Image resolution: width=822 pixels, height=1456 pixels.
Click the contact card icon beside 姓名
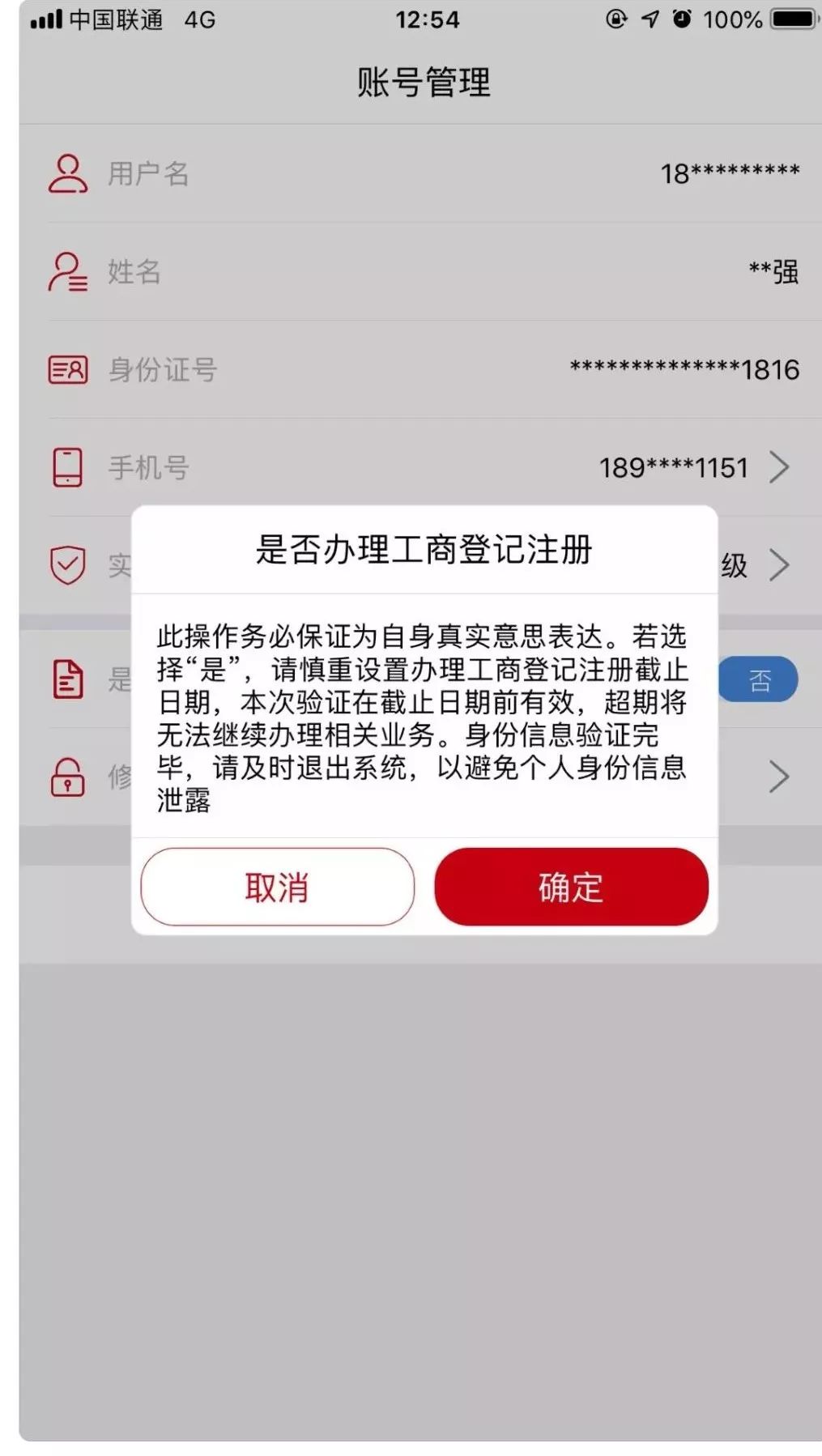coord(68,271)
